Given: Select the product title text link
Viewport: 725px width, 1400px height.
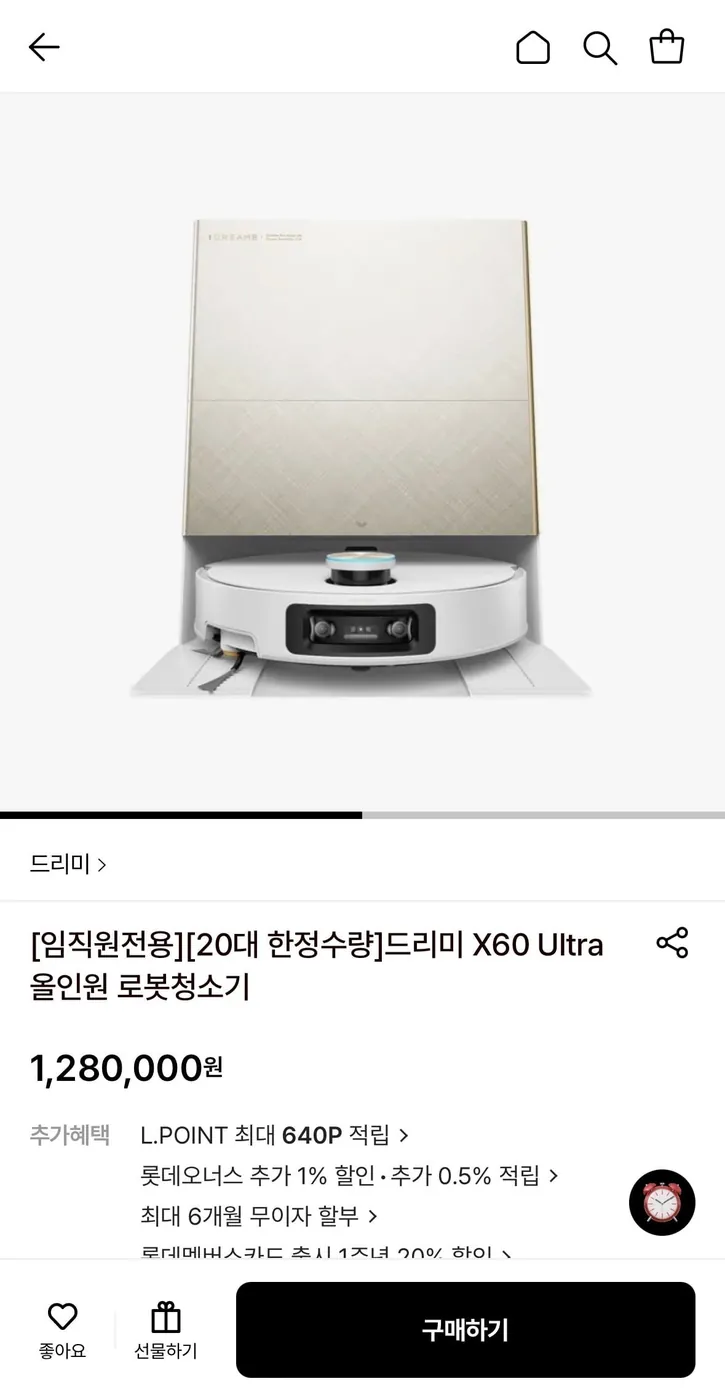Looking at the screenshot, I should point(315,967).
